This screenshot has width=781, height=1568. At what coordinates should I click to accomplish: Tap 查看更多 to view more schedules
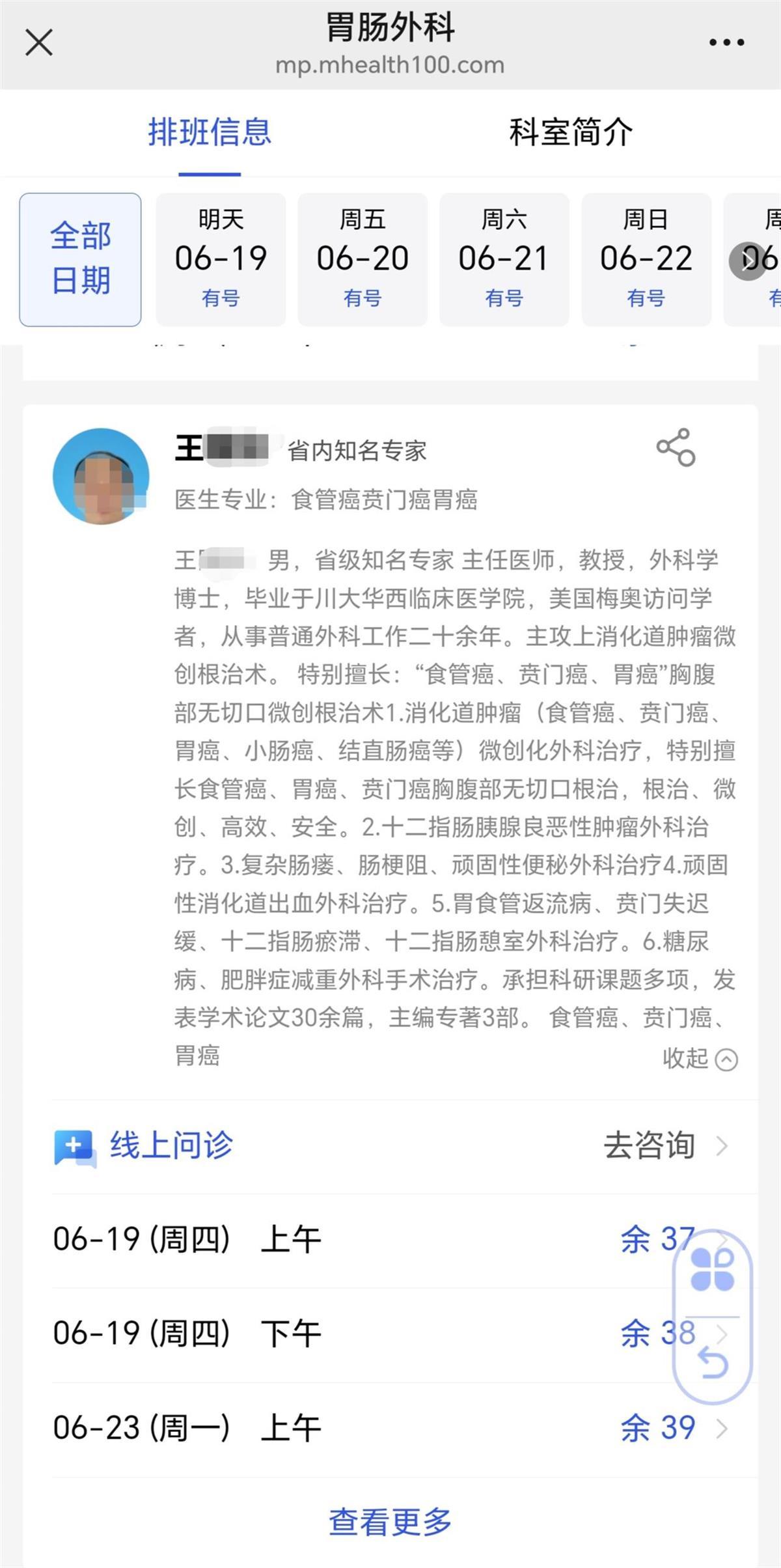point(390,1522)
